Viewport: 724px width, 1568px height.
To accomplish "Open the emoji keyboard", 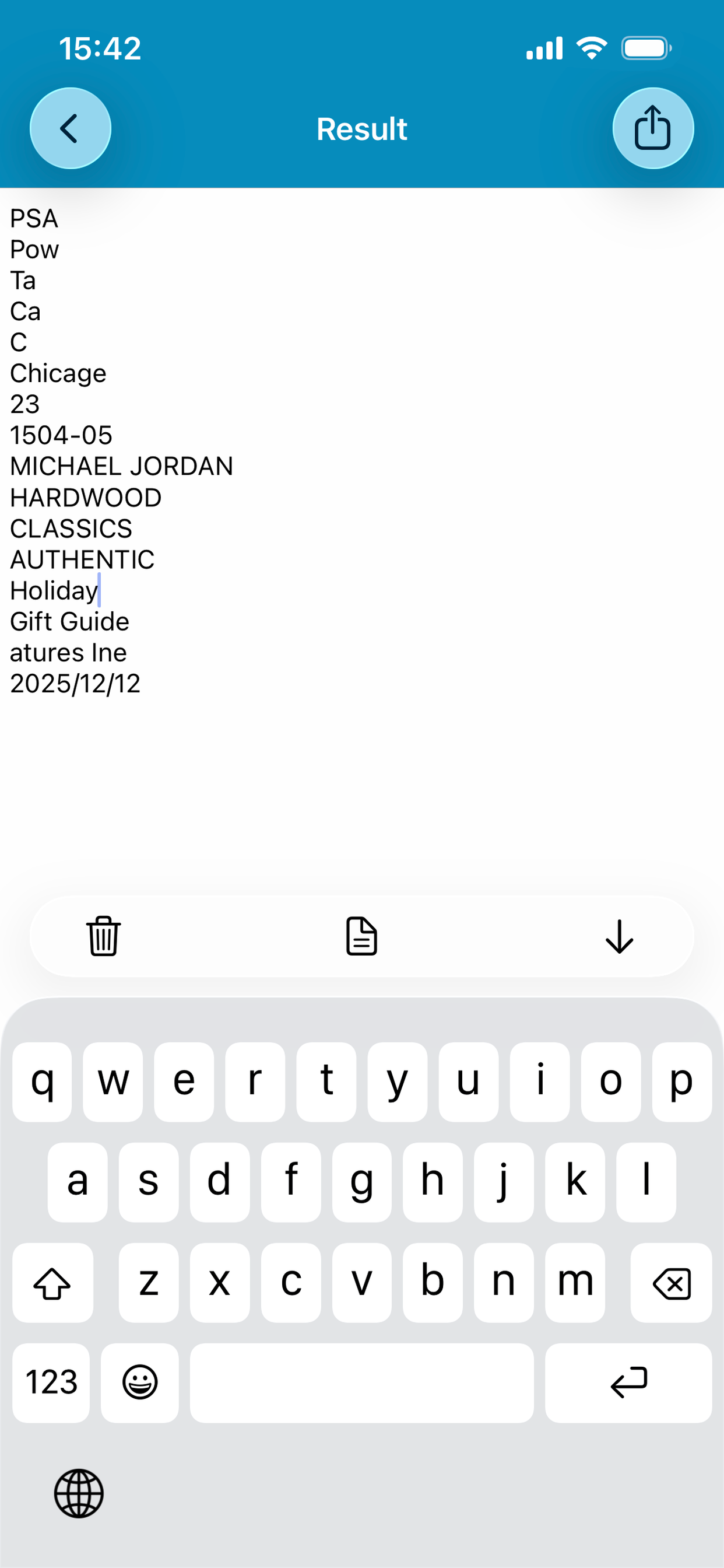I will click(140, 1382).
